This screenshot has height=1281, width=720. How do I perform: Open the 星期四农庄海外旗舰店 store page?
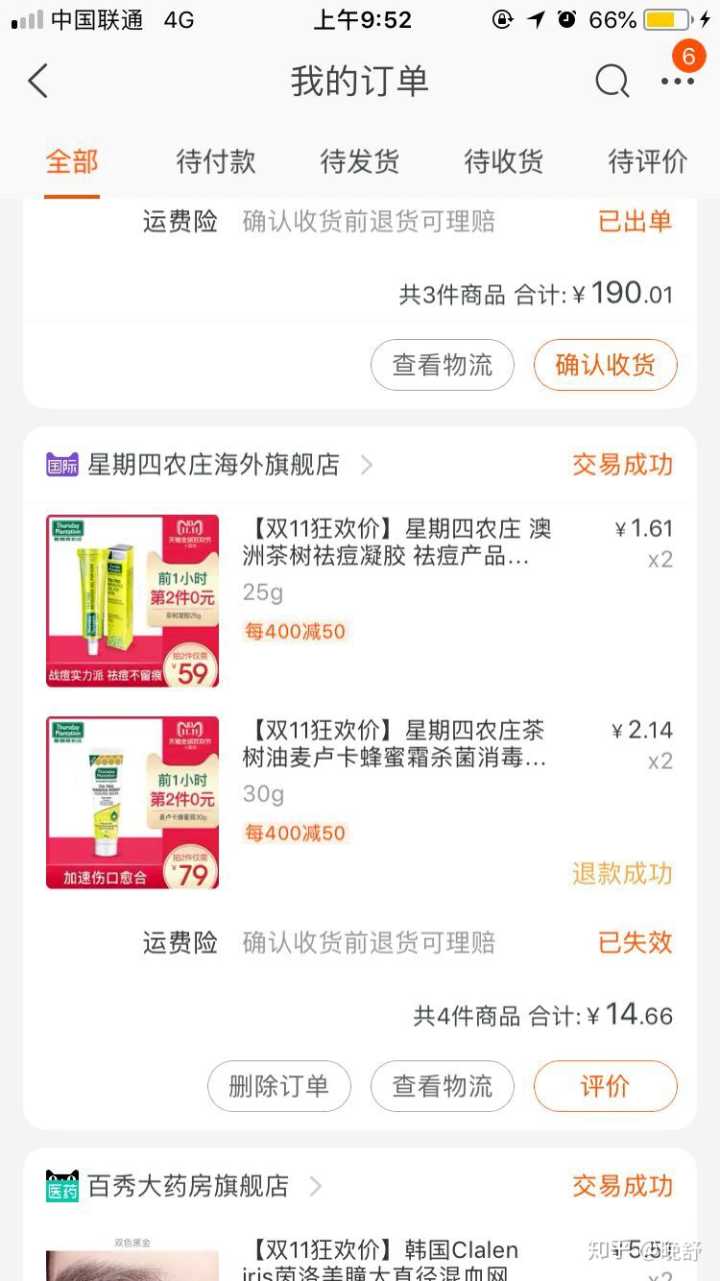pyautogui.click(x=213, y=465)
